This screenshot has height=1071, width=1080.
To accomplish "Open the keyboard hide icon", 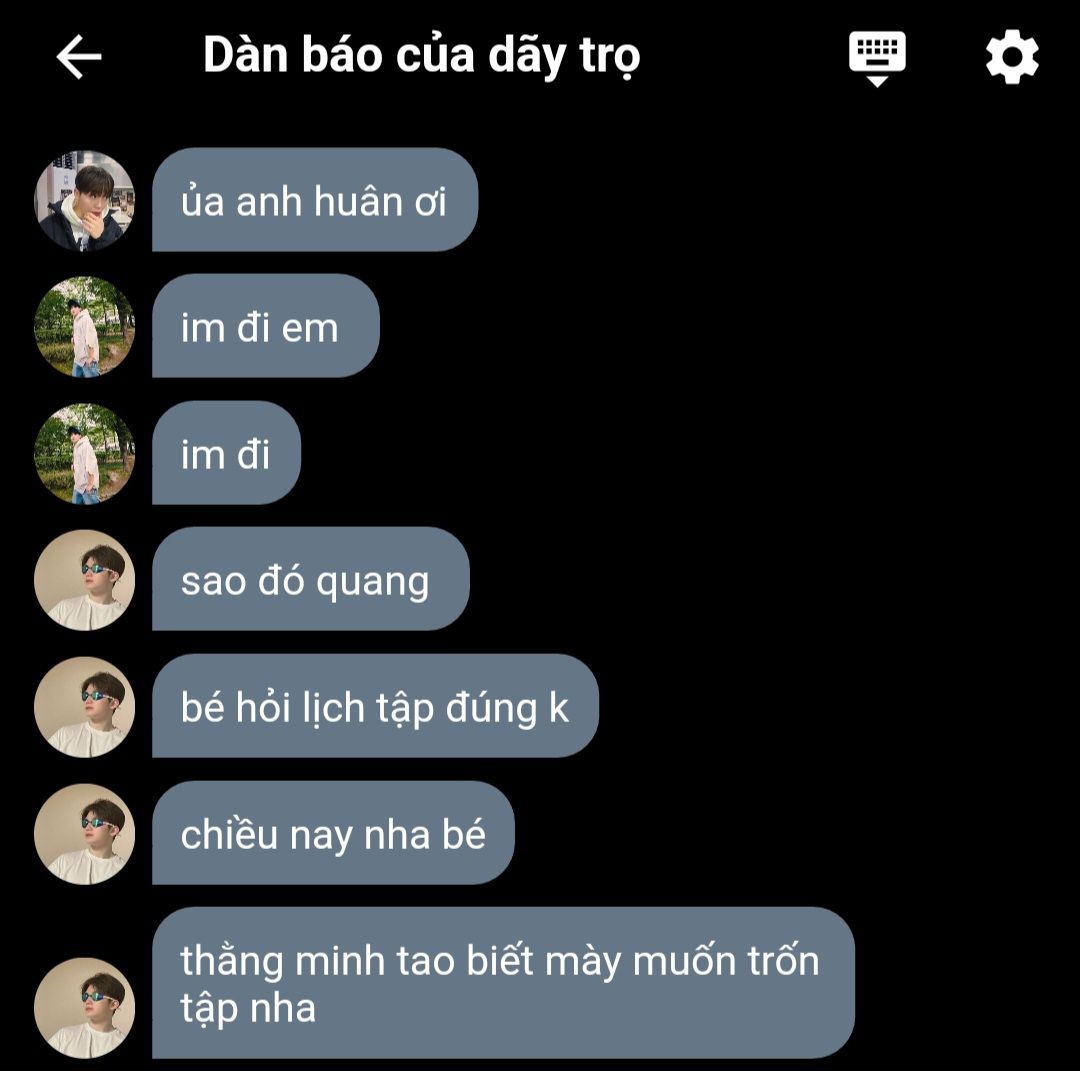I will coord(877,57).
